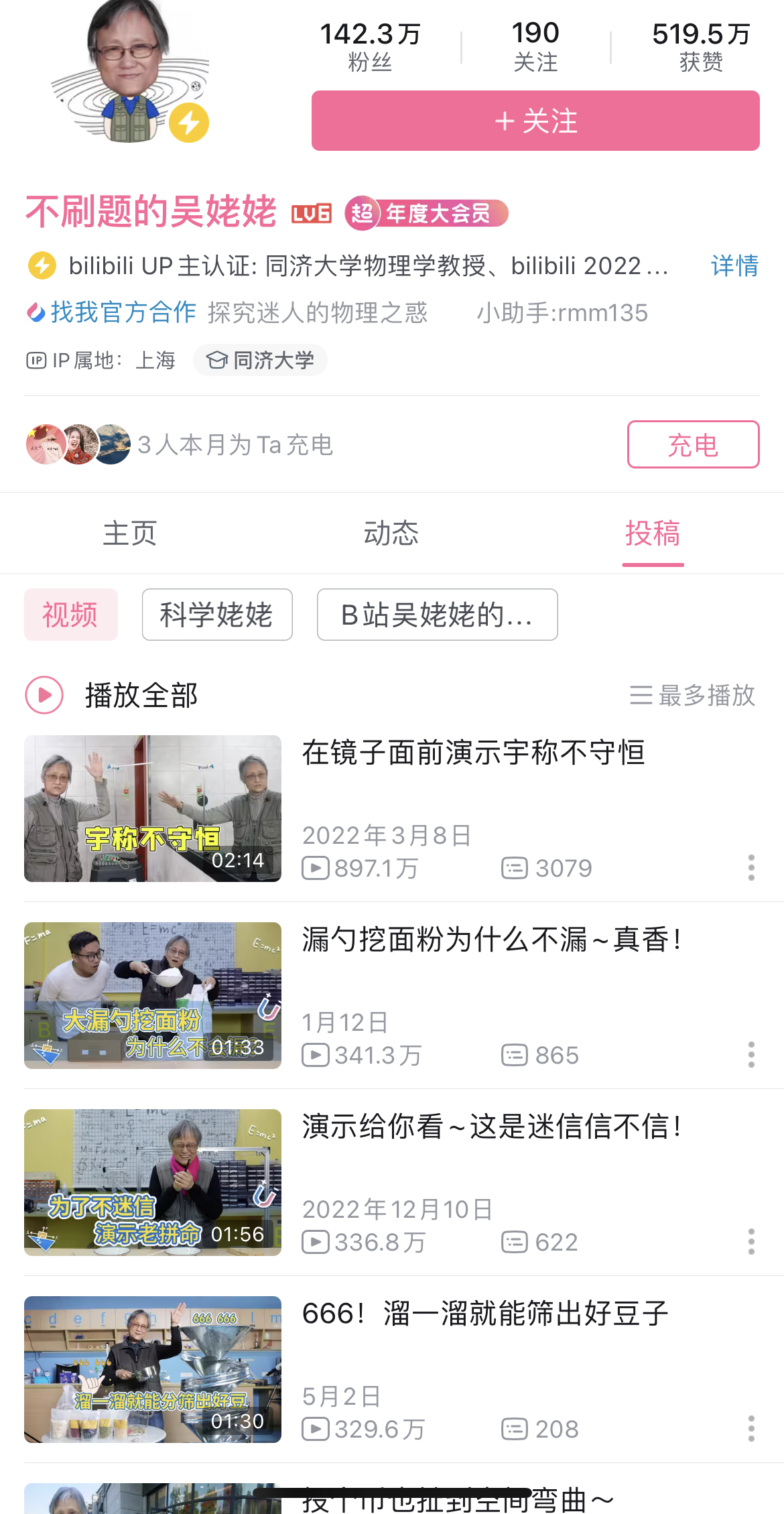Image resolution: width=784 pixels, height=1514 pixels.
Task: Change sorting from 最多播放
Action: 693,695
